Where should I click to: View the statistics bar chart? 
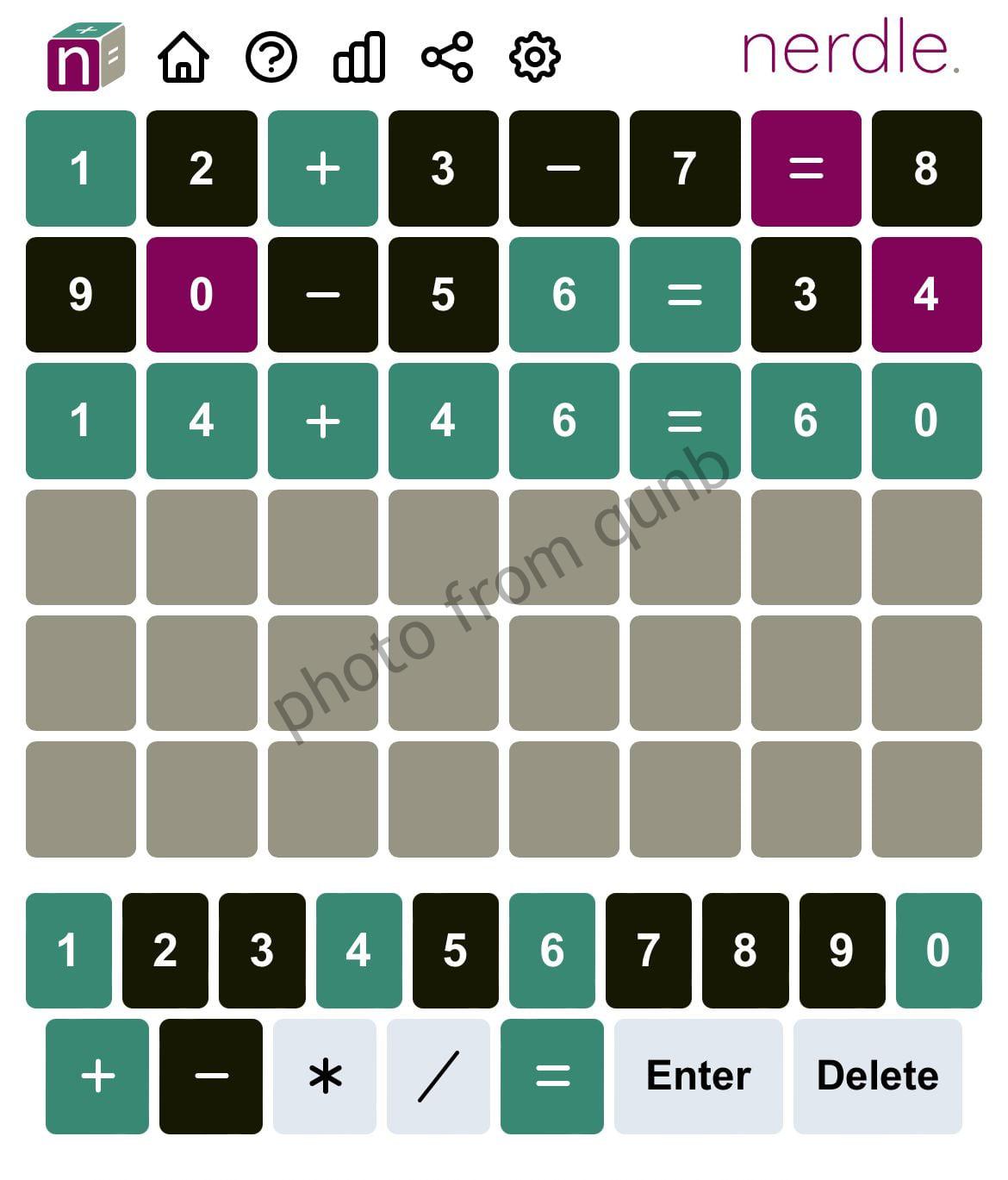click(x=359, y=57)
